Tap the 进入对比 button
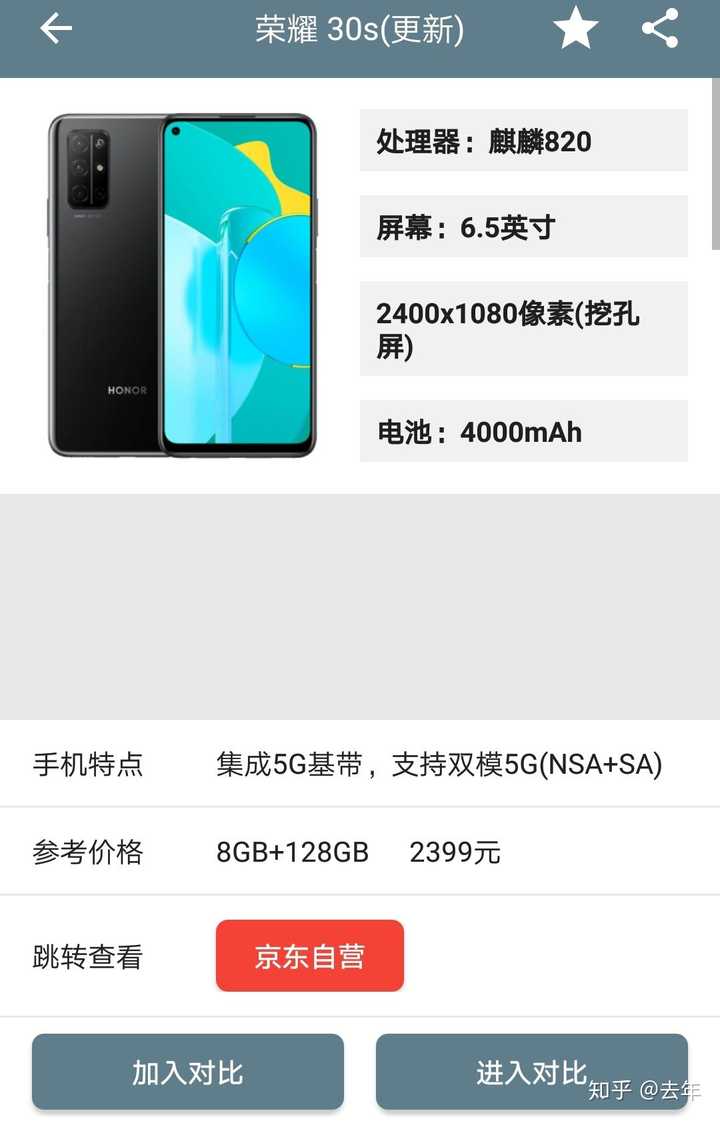The image size is (720, 1121). pos(531,1072)
